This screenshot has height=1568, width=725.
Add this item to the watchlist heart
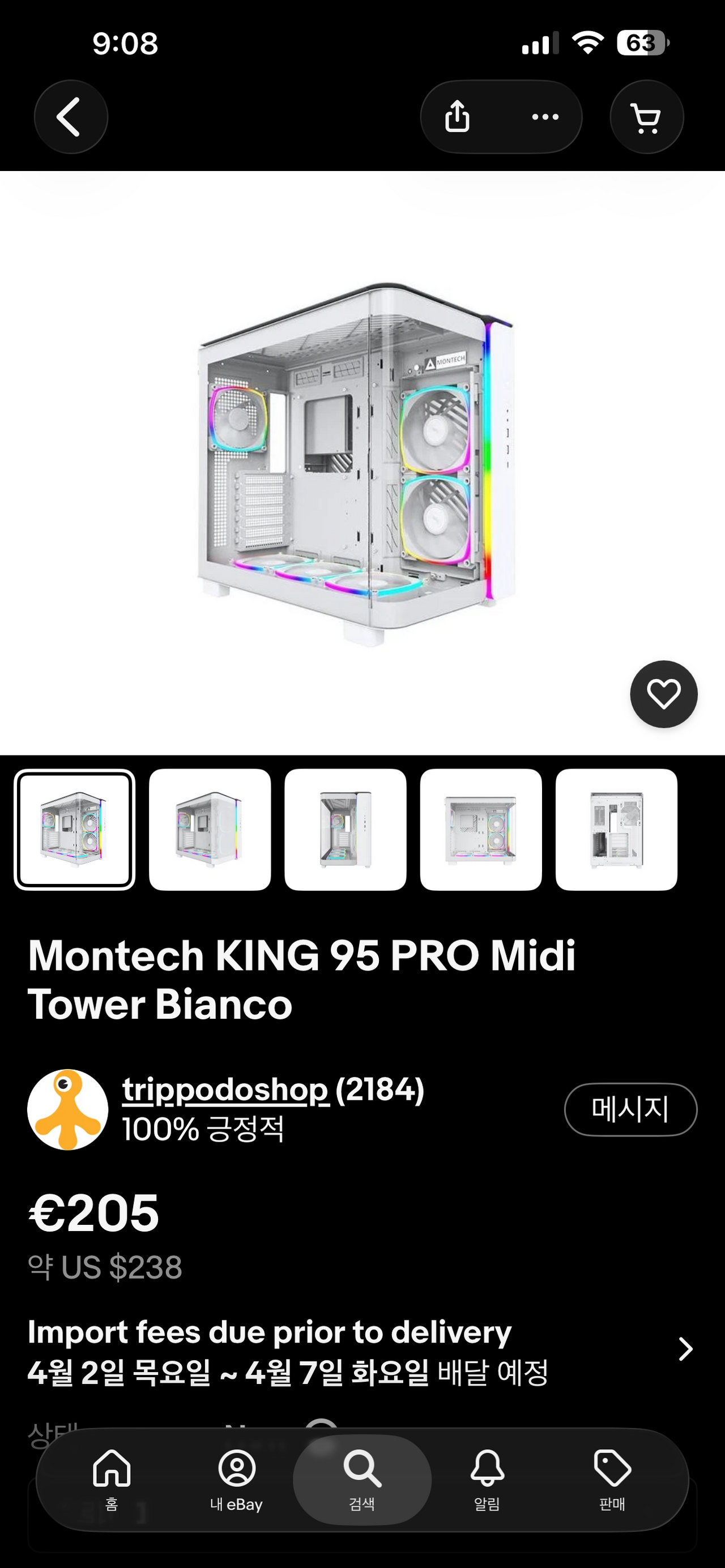[x=663, y=694]
